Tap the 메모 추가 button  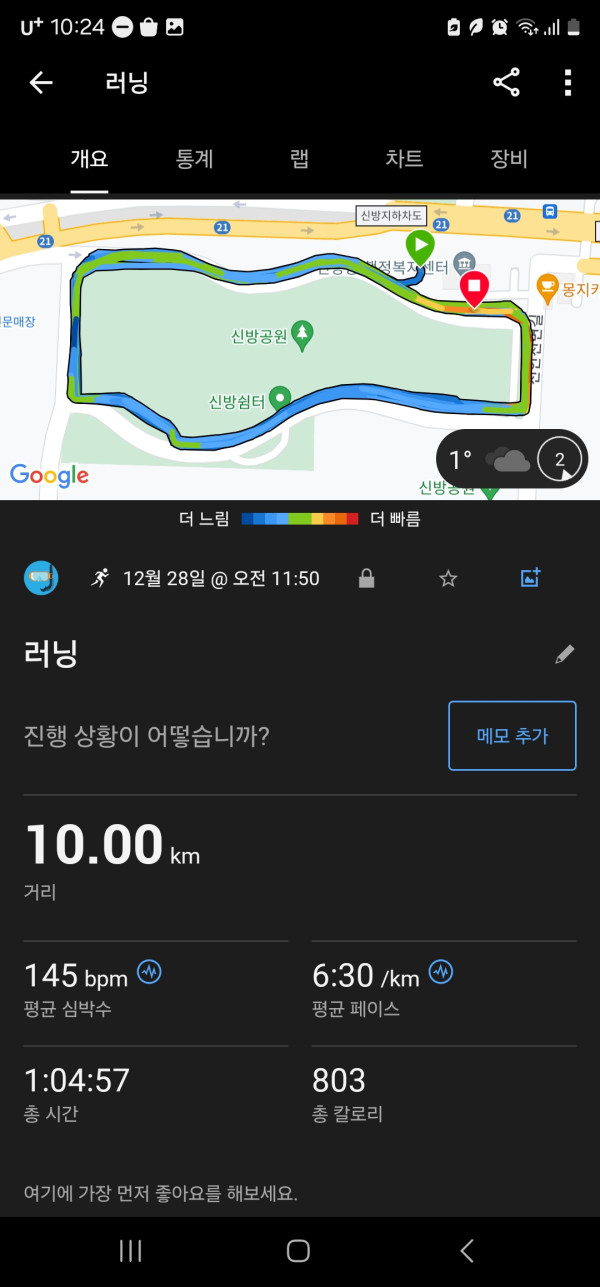pos(512,736)
